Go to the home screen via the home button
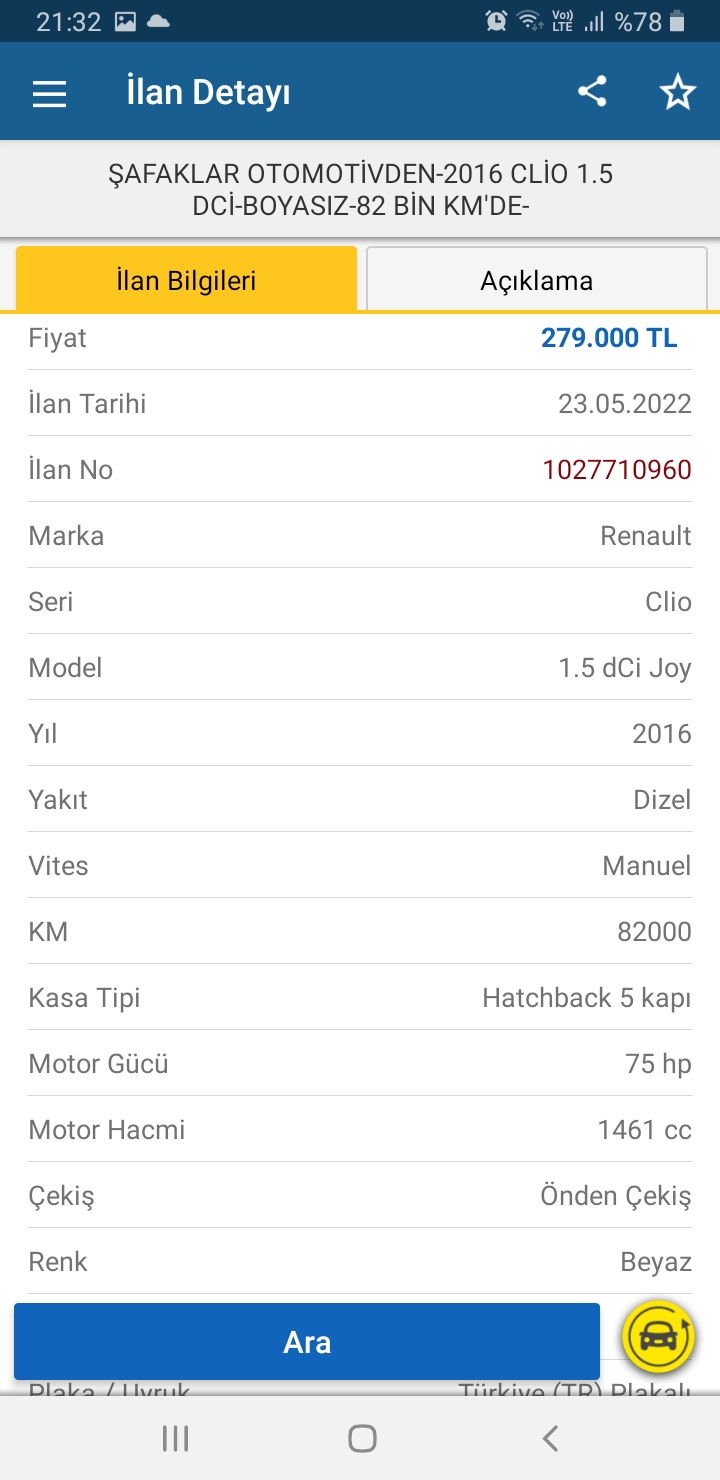Screen dimensions: 720x1480 [x=362, y=1438]
